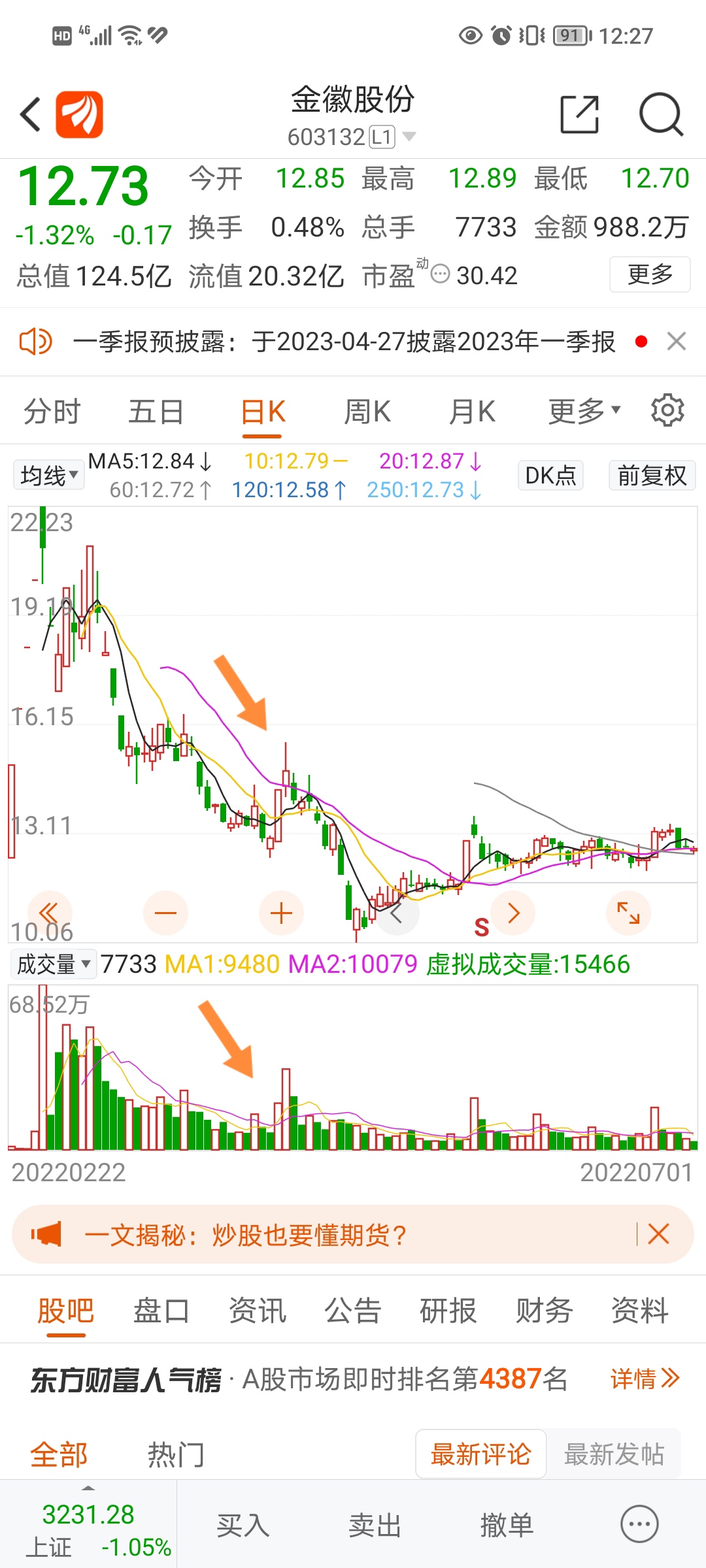The height and width of the screenshot is (1568, 706).
Task: Toggle the DK点 indicator
Action: coord(550,475)
